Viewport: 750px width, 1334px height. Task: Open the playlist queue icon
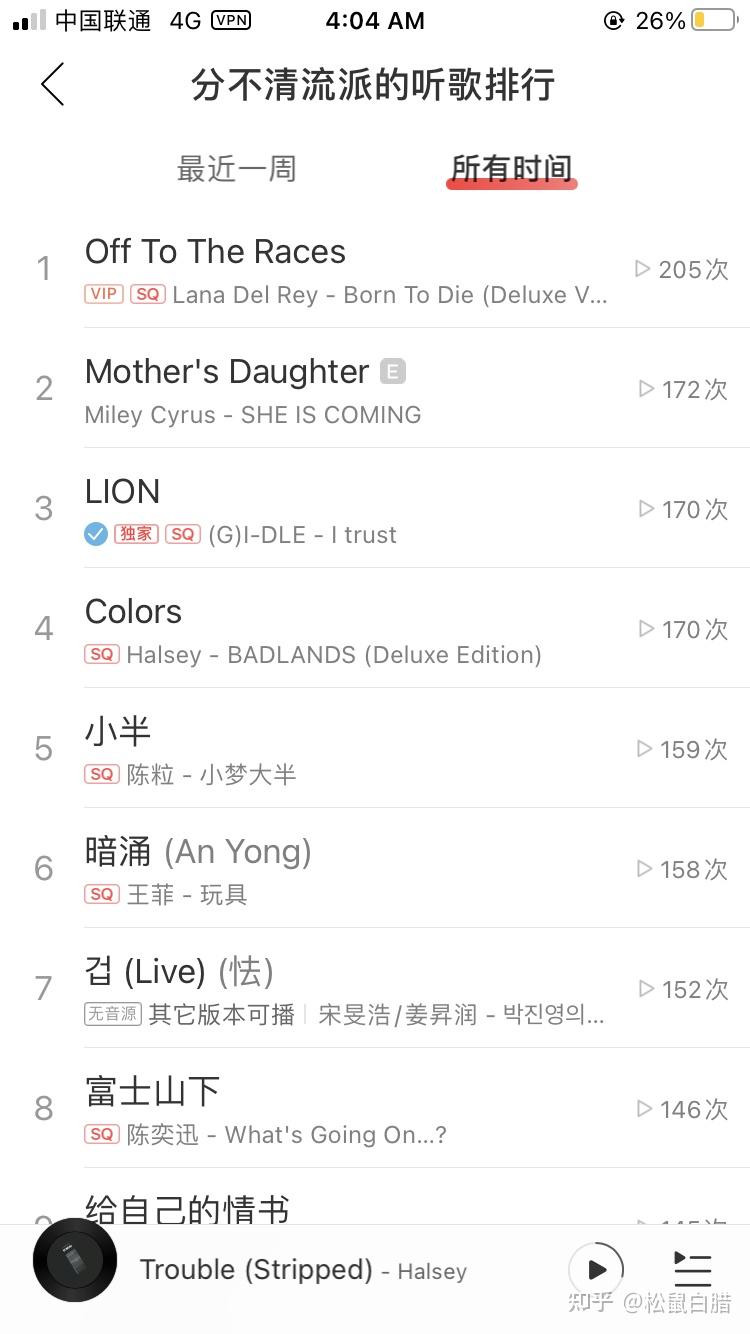coord(692,1270)
